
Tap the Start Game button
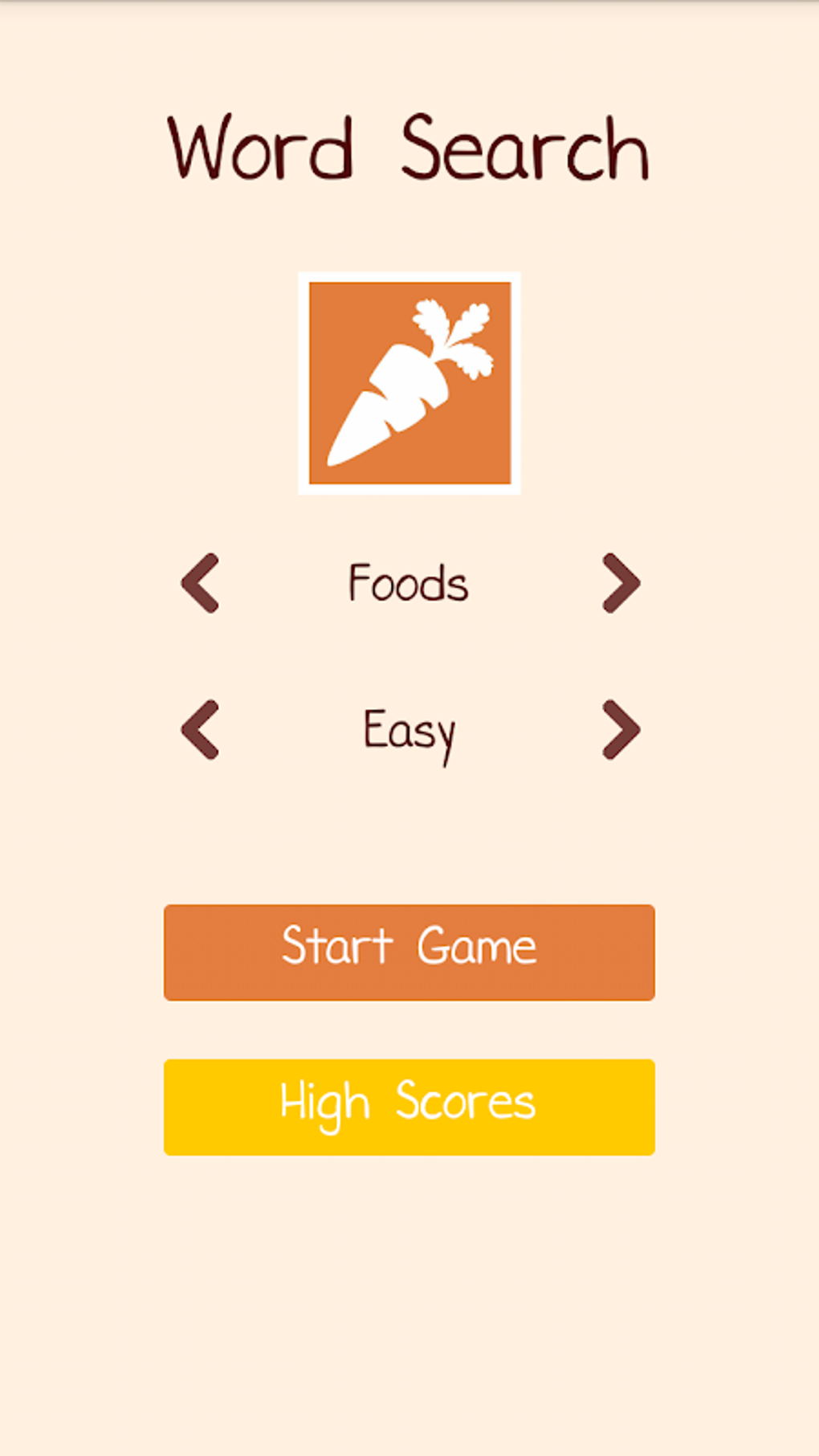click(x=409, y=952)
